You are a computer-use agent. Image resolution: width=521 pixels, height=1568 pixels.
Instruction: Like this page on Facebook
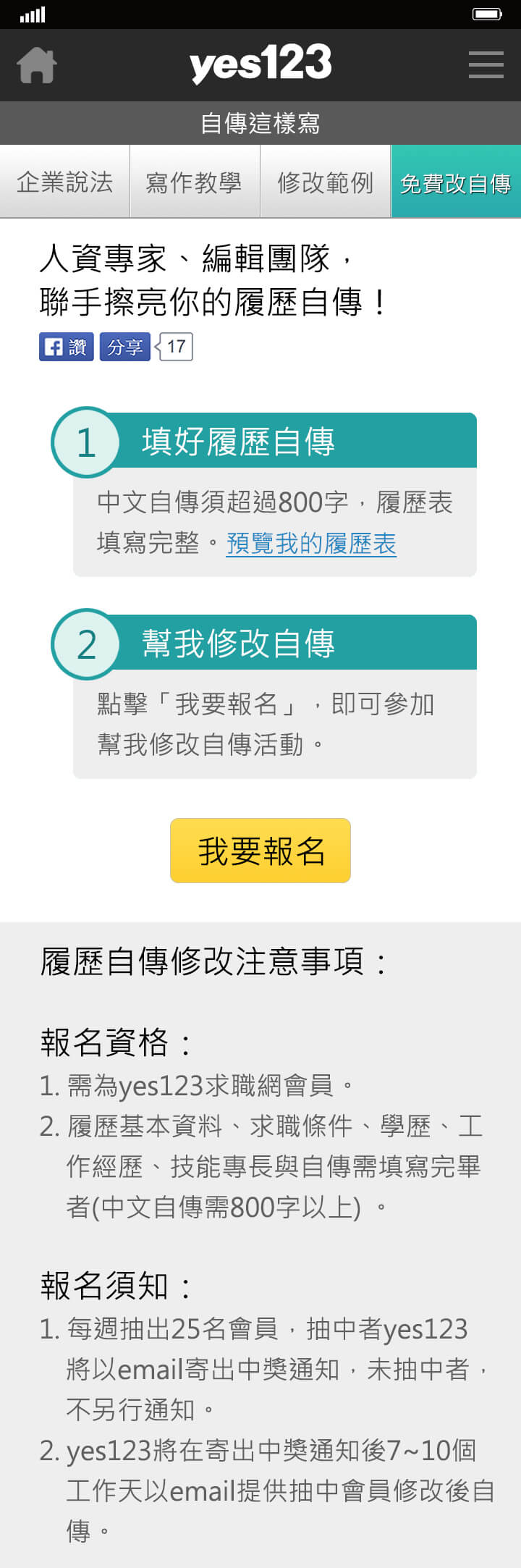67,347
